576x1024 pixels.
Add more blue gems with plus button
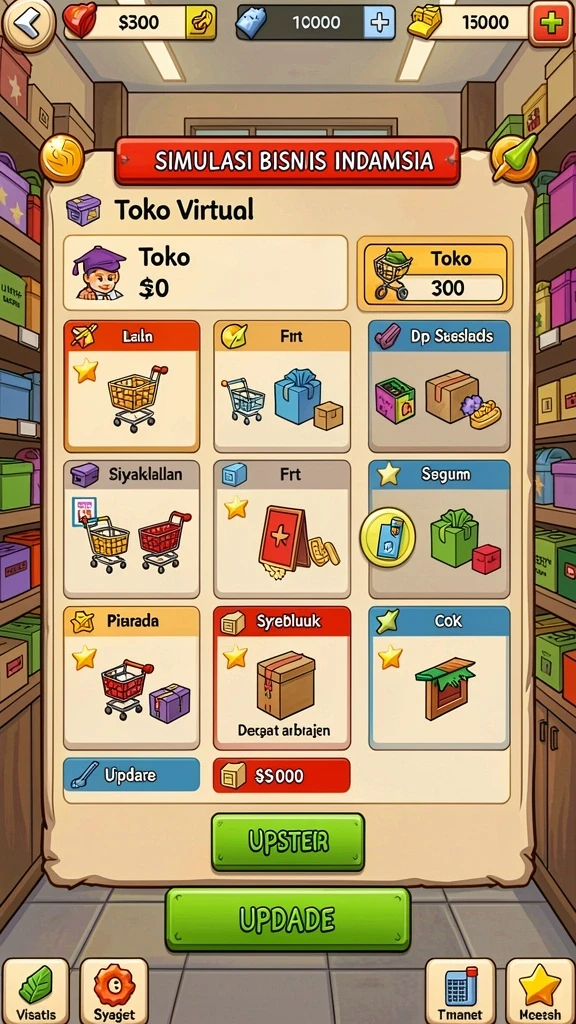pyautogui.click(x=378, y=24)
